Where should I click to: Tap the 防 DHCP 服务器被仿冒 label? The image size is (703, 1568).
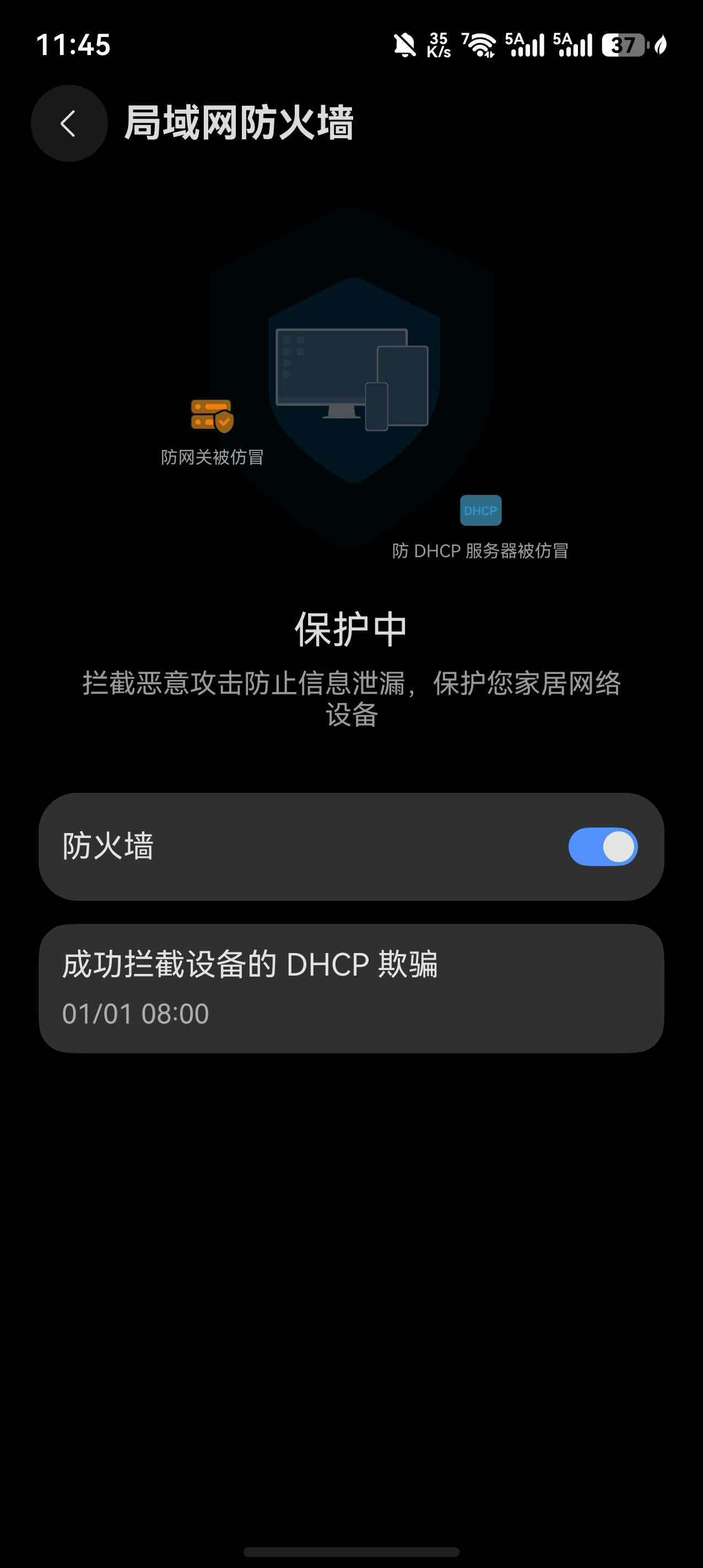[x=480, y=553]
